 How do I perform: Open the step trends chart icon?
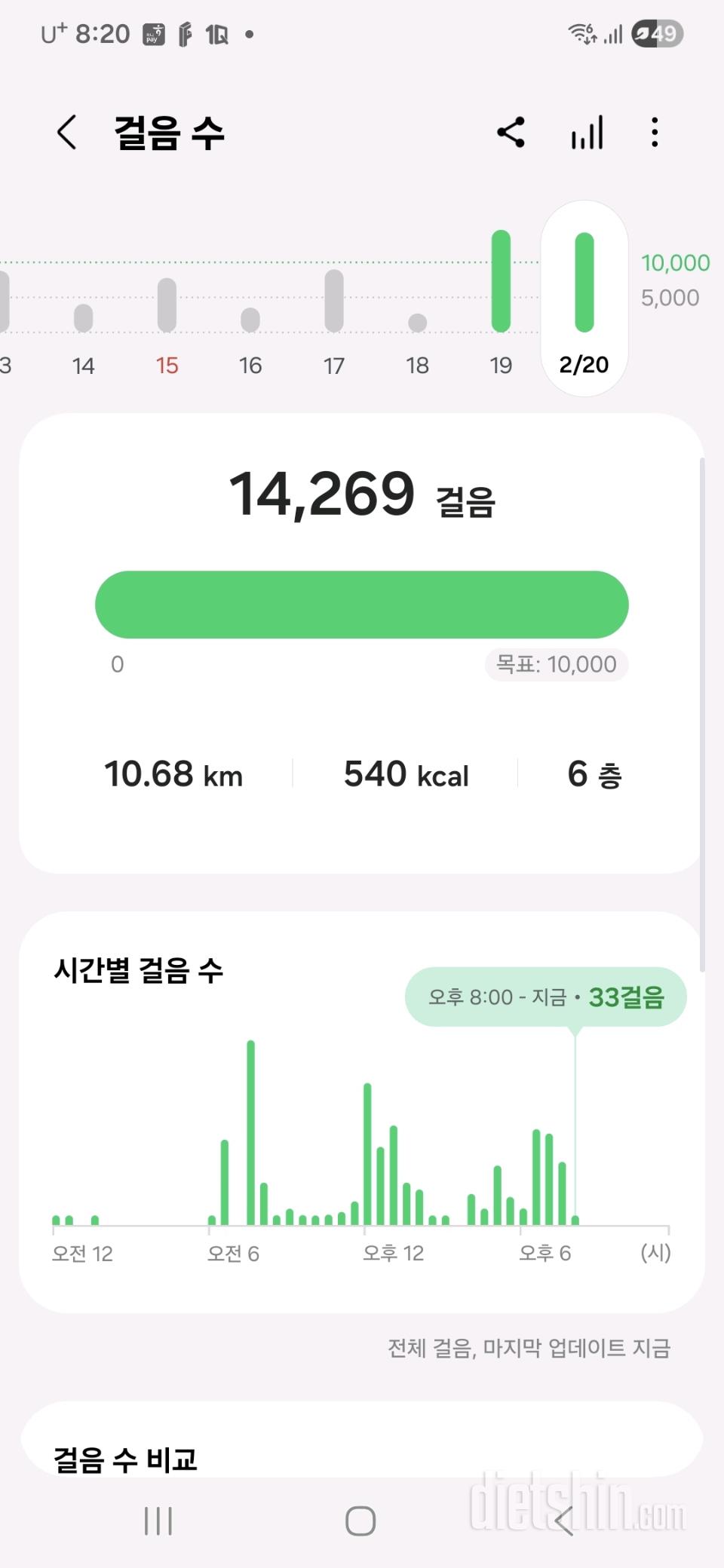coord(587,133)
